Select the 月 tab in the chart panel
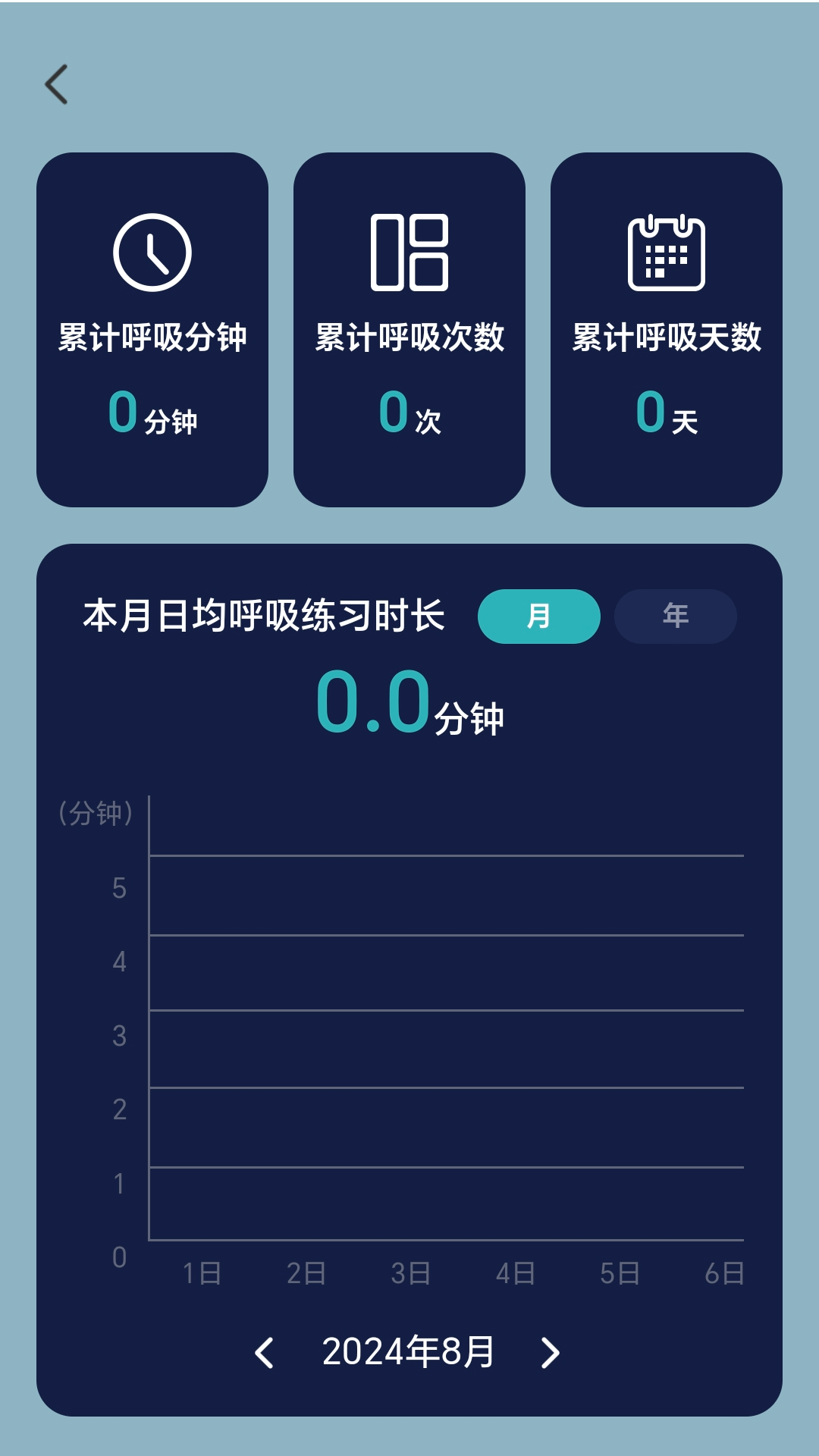Image resolution: width=819 pixels, height=1456 pixels. (x=538, y=617)
